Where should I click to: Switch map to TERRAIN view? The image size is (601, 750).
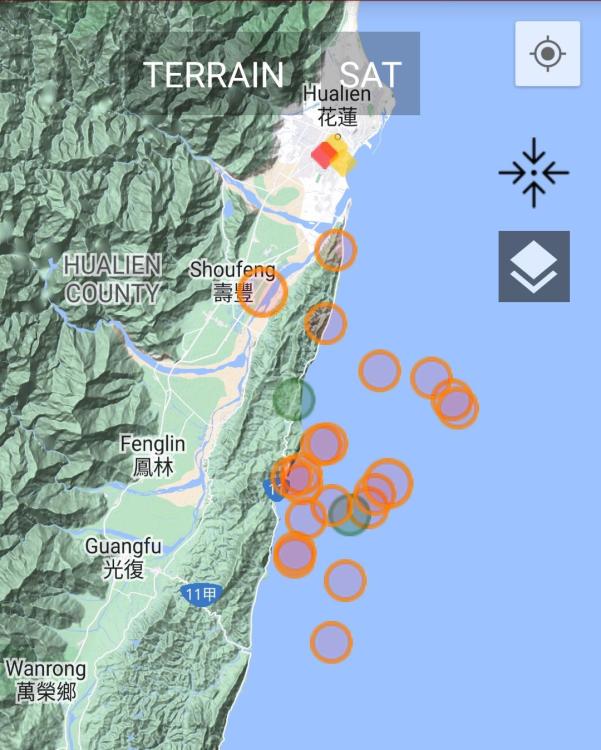(x=213, y=74)
